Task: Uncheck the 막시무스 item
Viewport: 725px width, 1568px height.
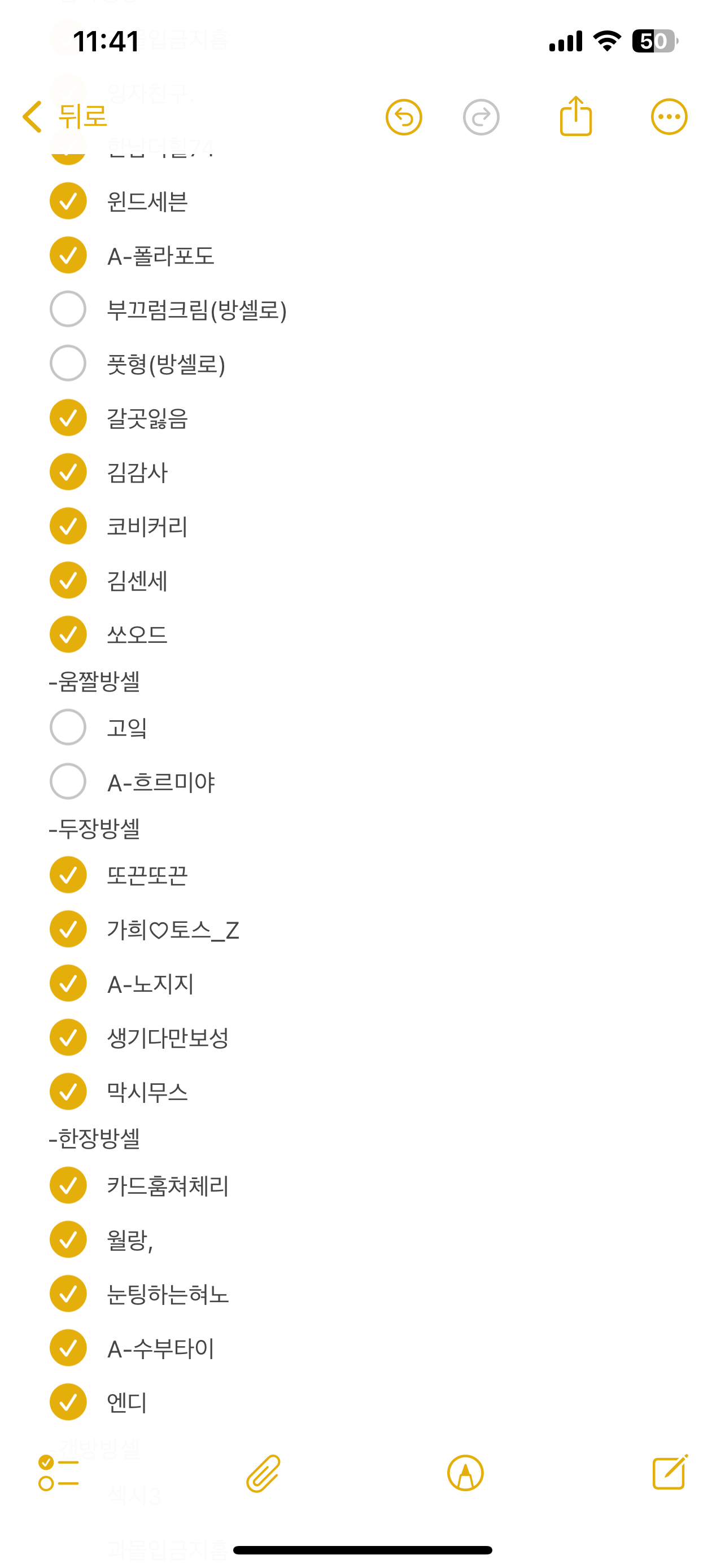Action: (68, 1092)
